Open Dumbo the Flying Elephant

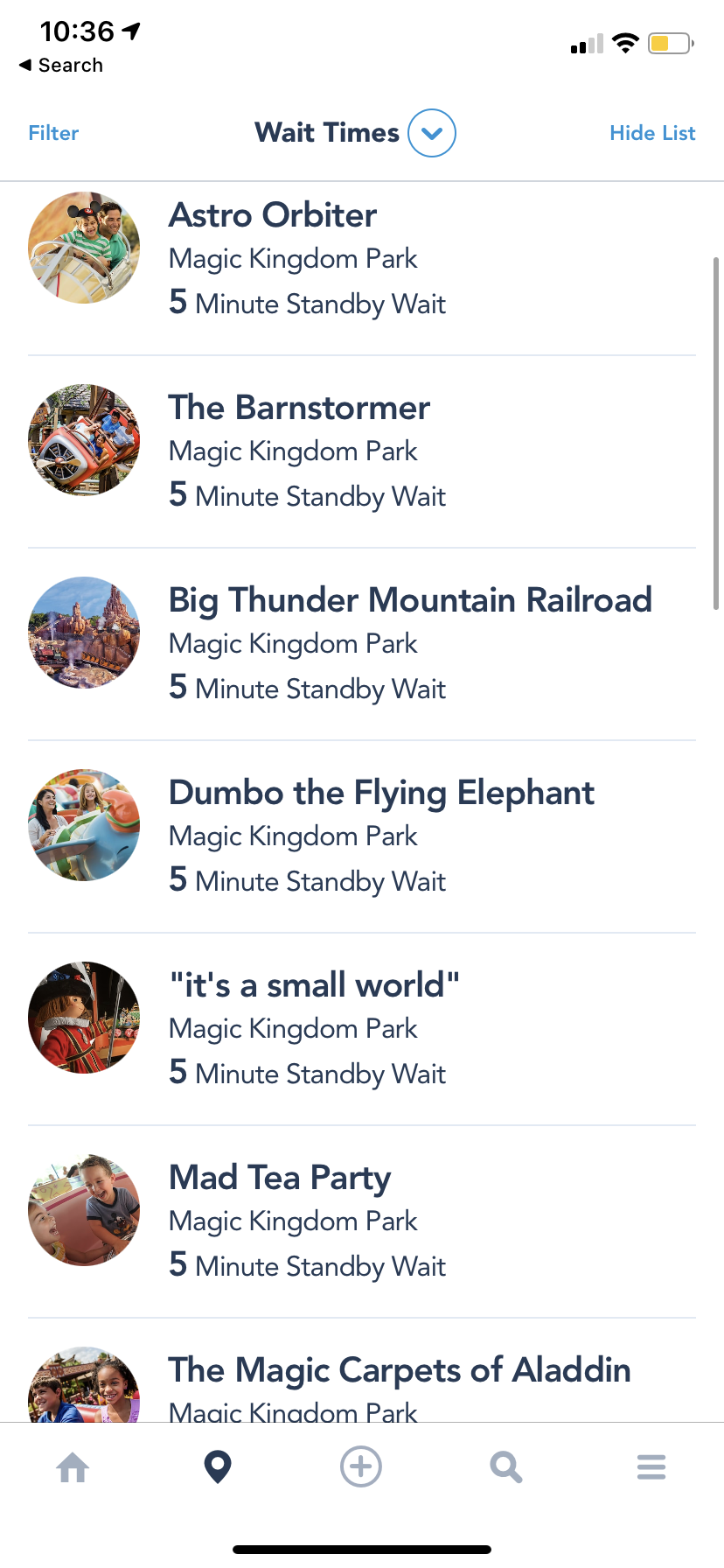(x=381, y=794)
